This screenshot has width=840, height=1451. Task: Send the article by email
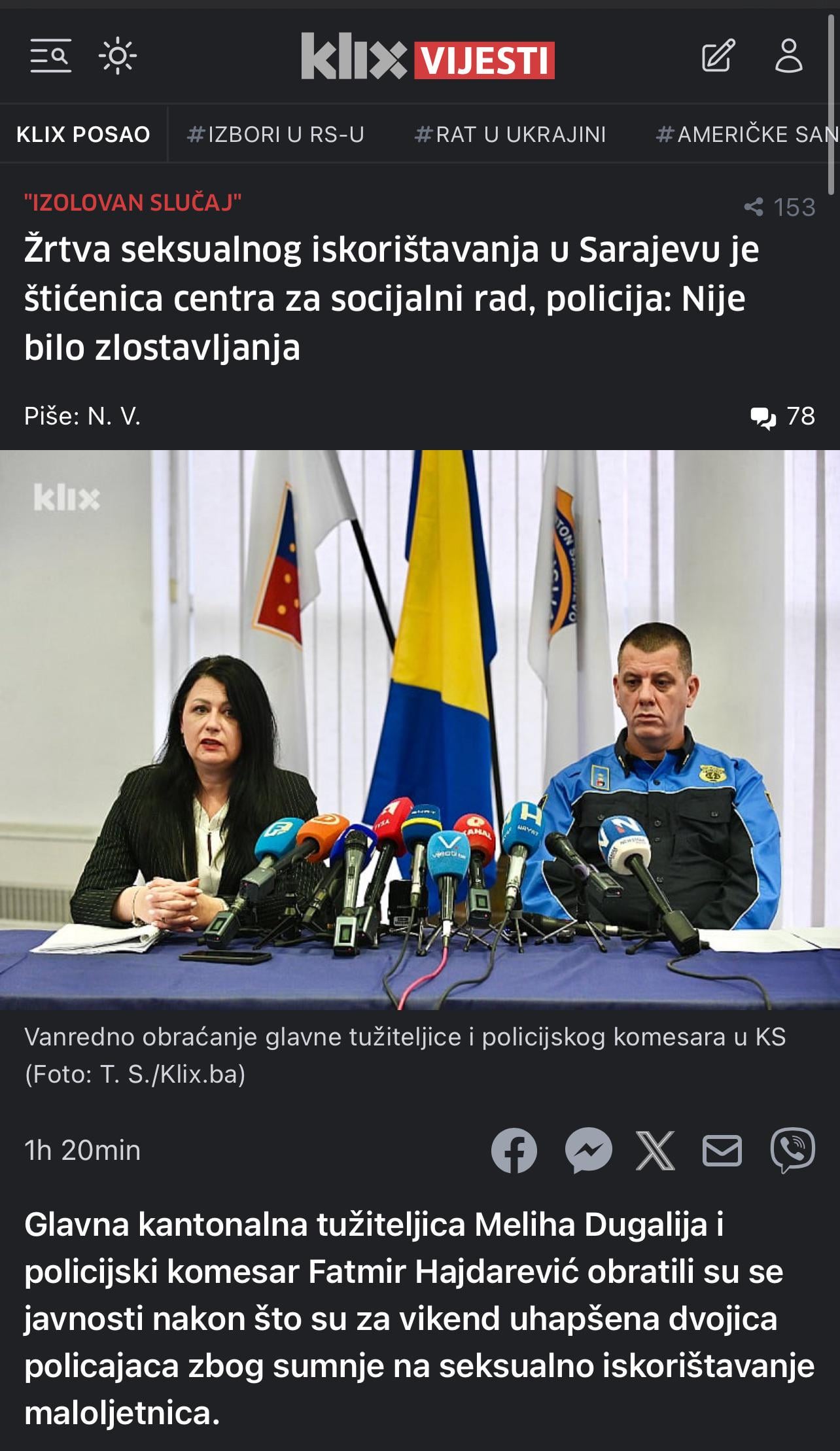[x=722, y=1151]
